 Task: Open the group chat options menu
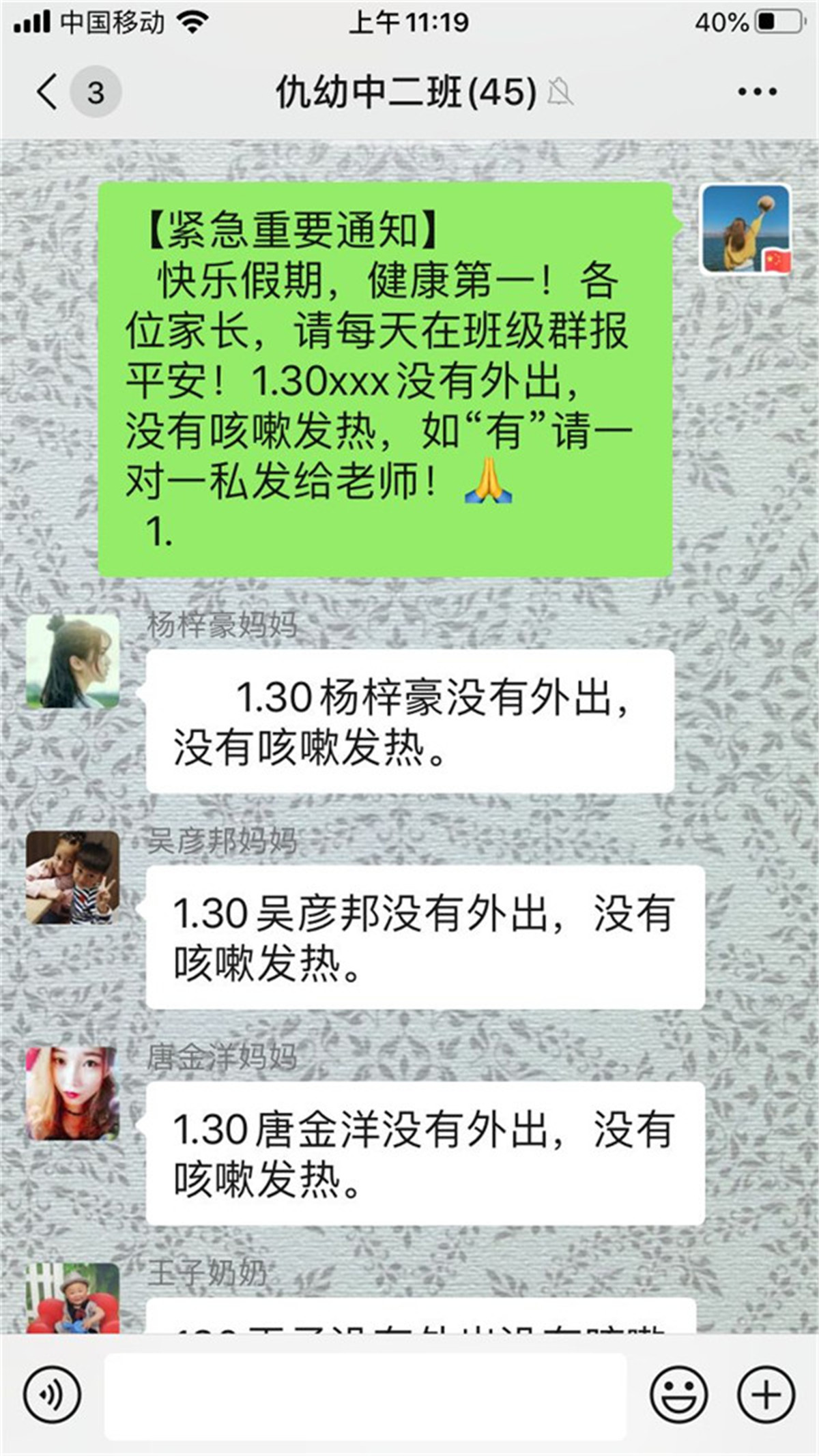(x=757, y=92)
